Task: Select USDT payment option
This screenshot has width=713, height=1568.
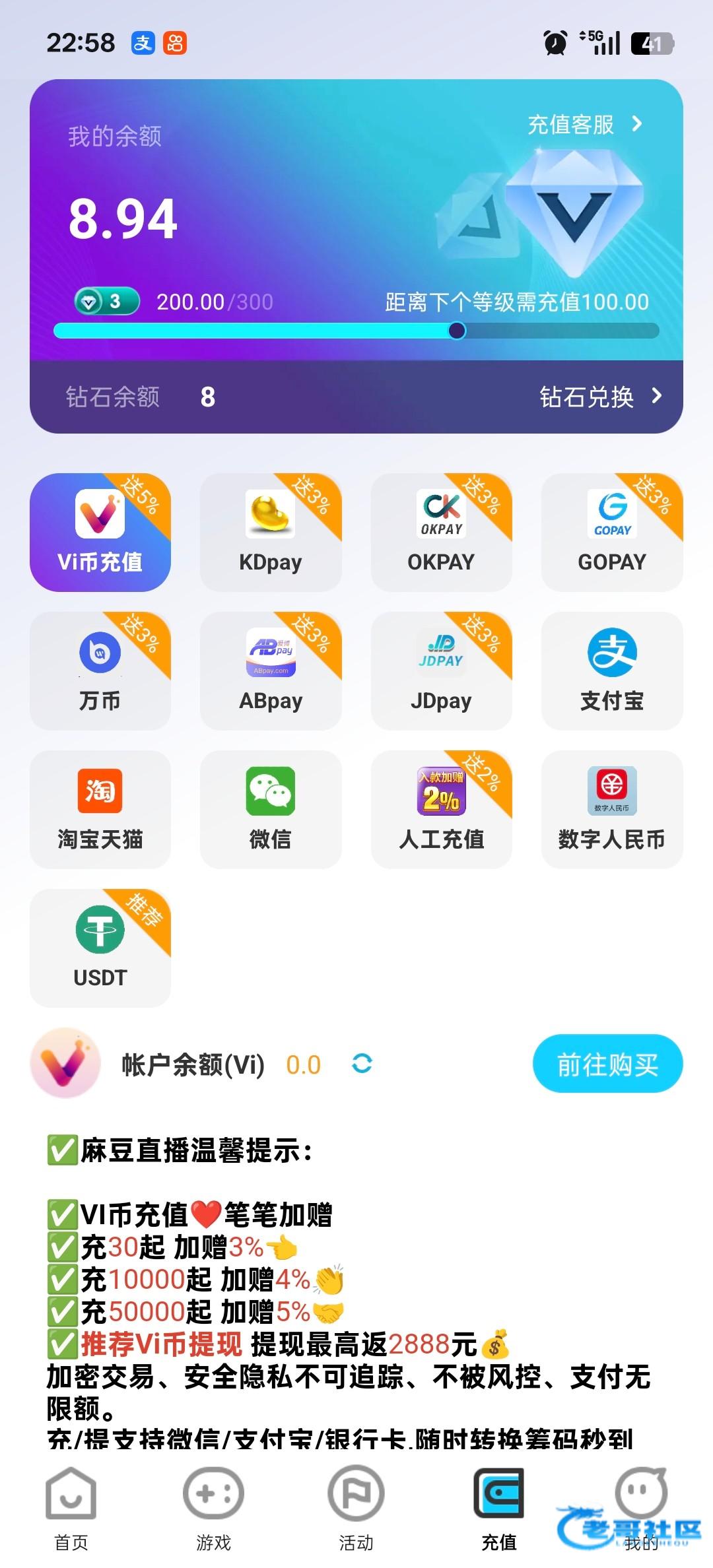Action: (100, 948)
